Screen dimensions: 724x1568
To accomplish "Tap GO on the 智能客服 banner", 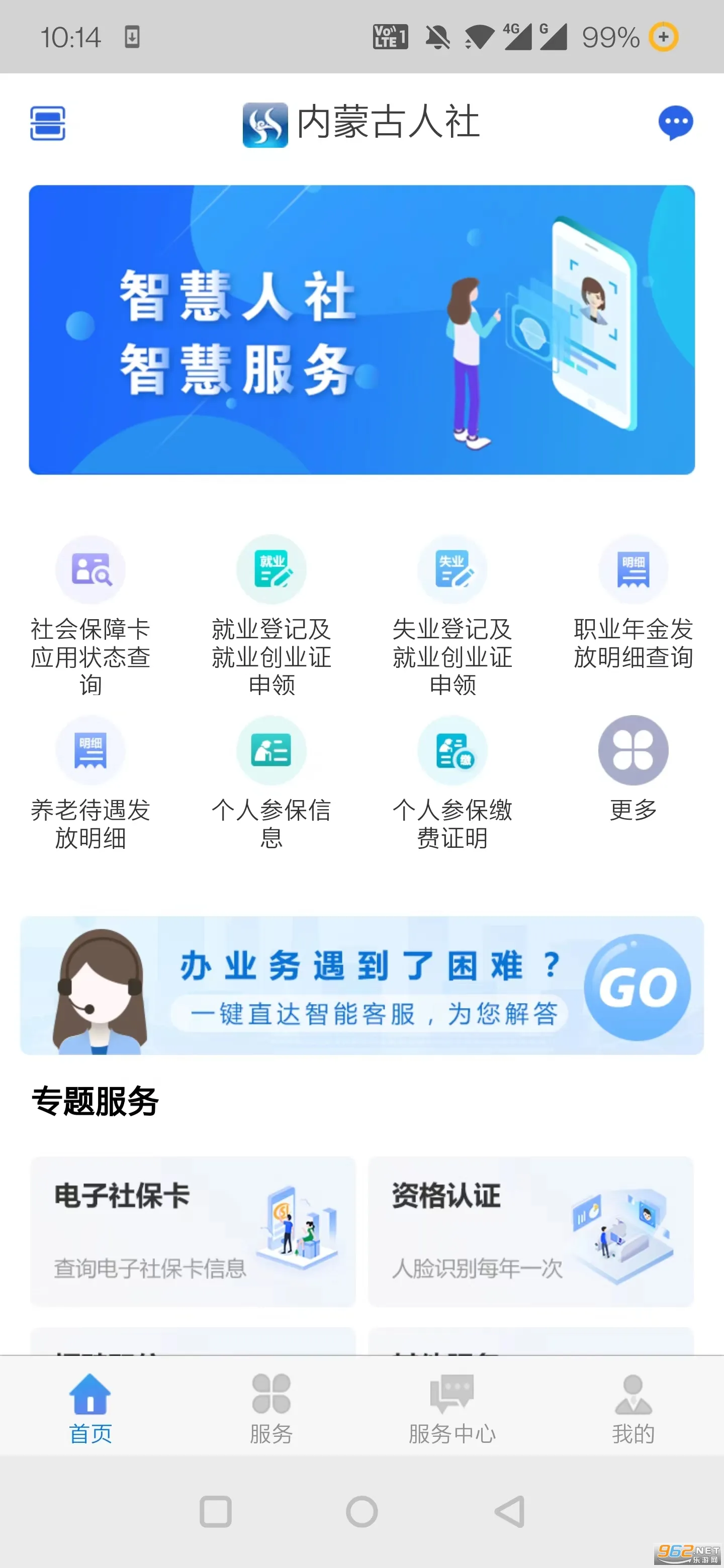I will 637,987.
